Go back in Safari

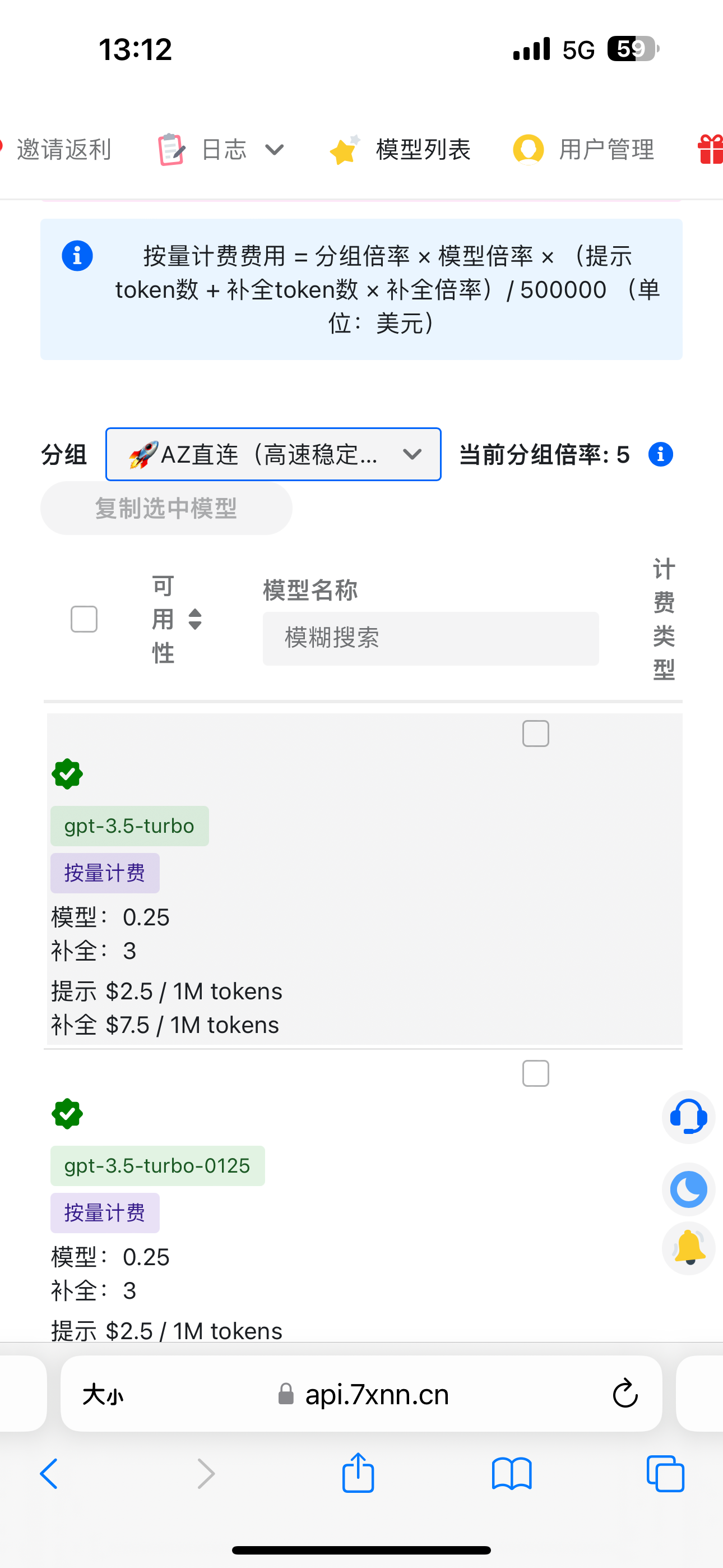(49, 1474)
